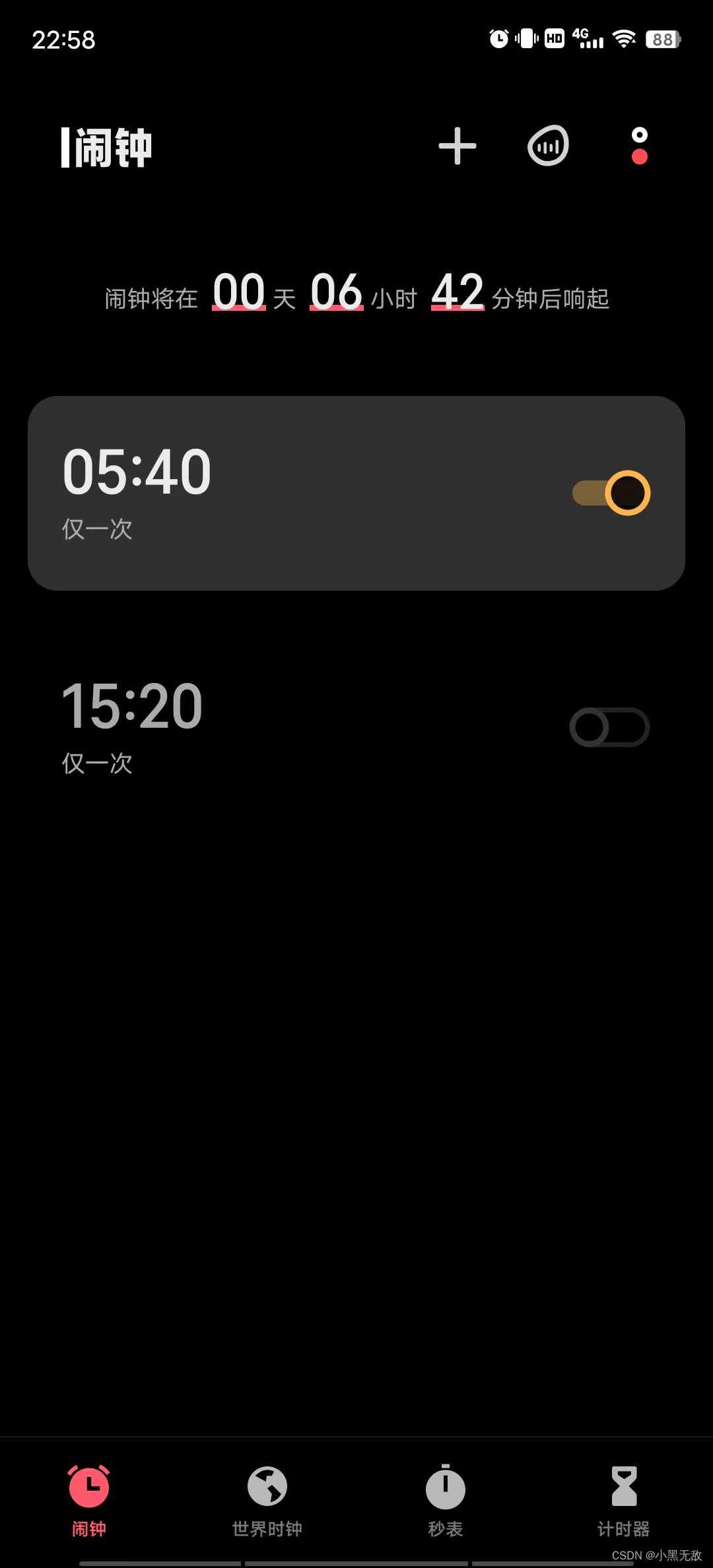713x1568 pixels.
Task: Select the stopwatch icon in bottom bar
Action: [444, 1498]
